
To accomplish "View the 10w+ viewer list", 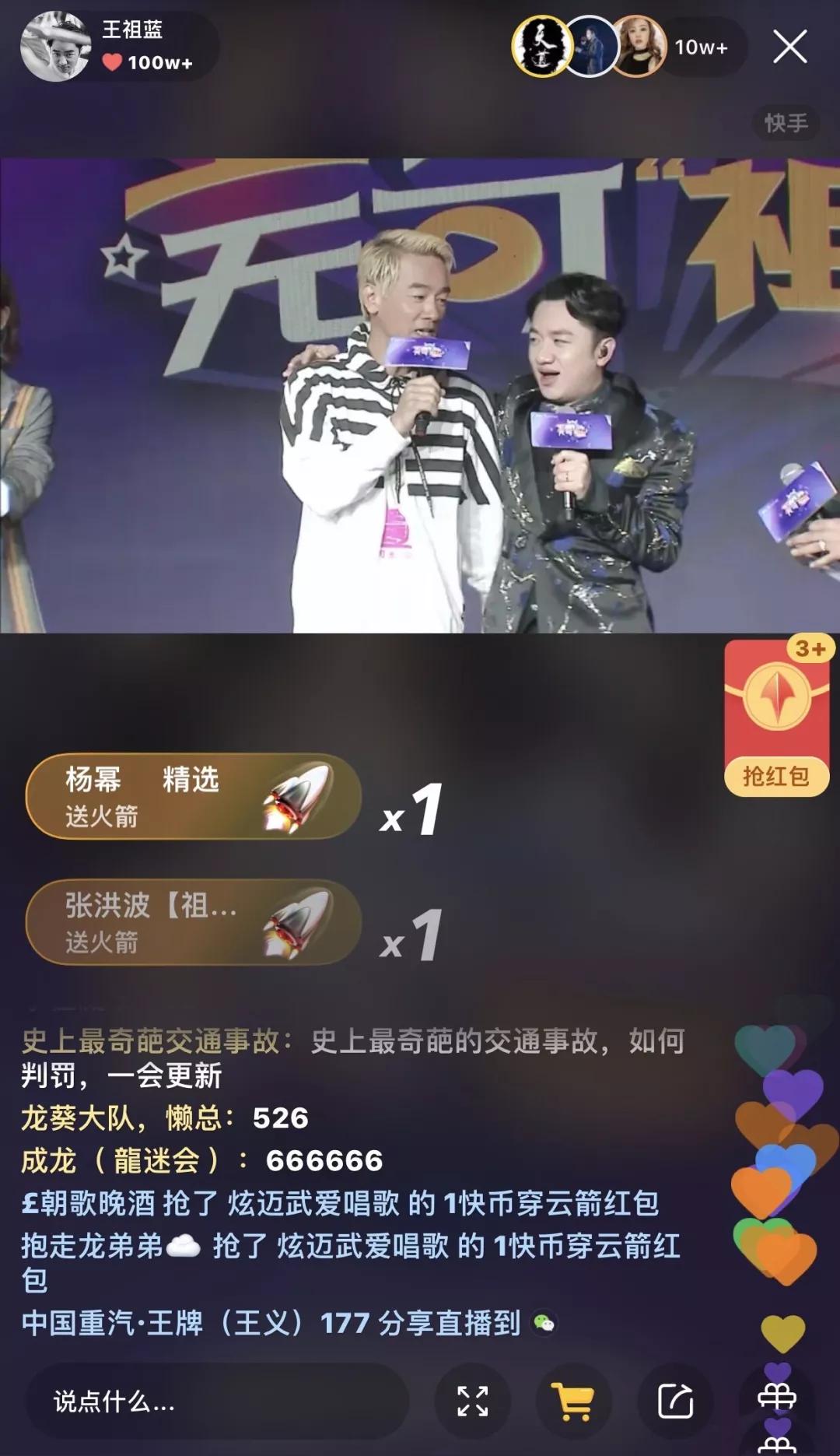I will pyautogui.click(x=701, y=47).
